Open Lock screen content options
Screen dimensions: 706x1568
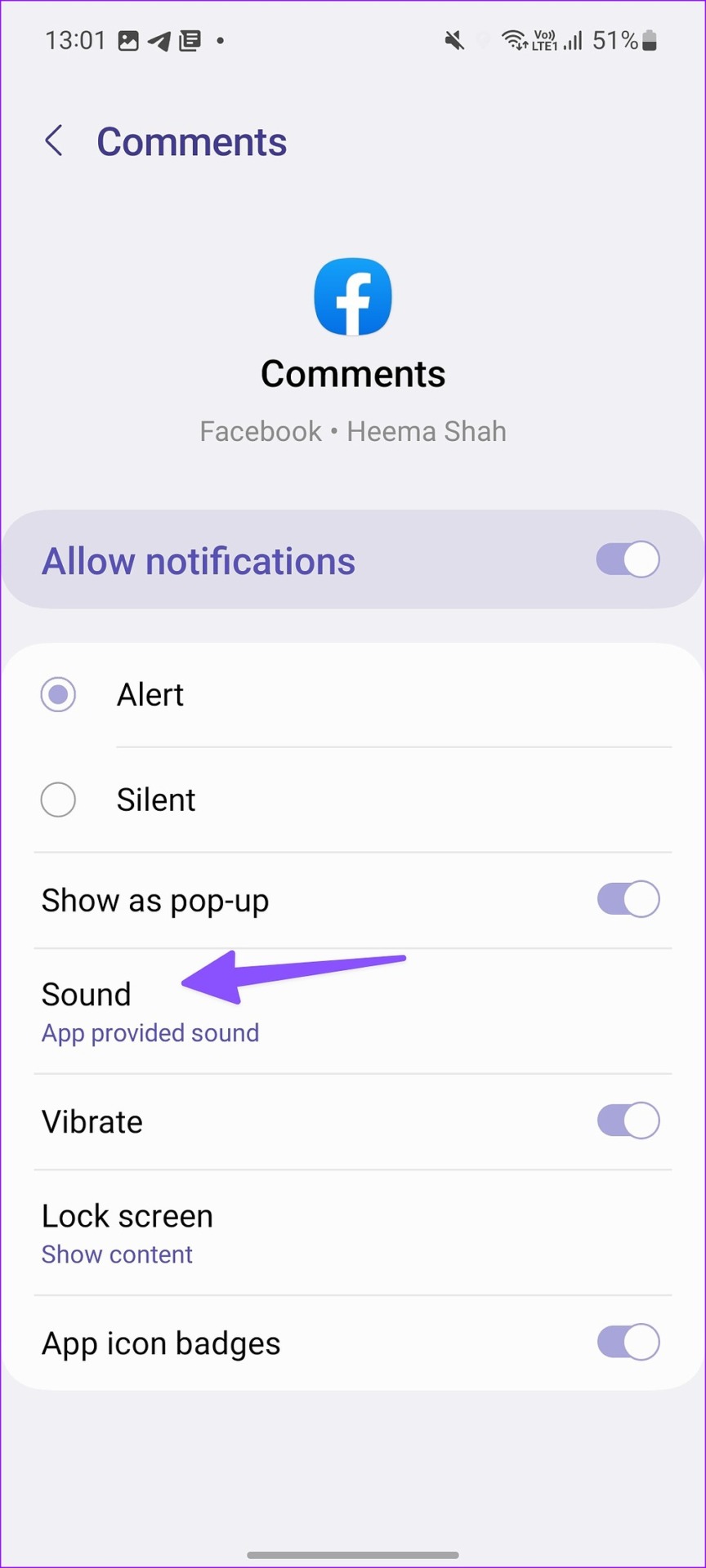(x=353, y=1233)
